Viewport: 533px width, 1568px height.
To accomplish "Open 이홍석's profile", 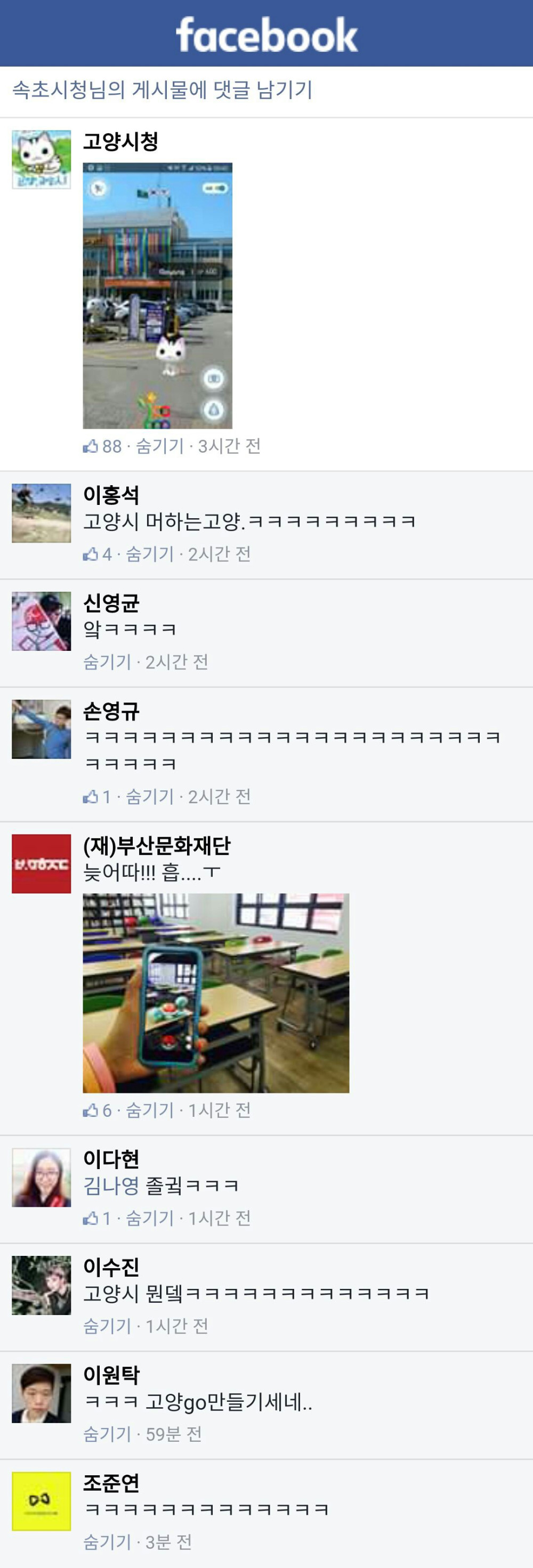I will [111, 495].
